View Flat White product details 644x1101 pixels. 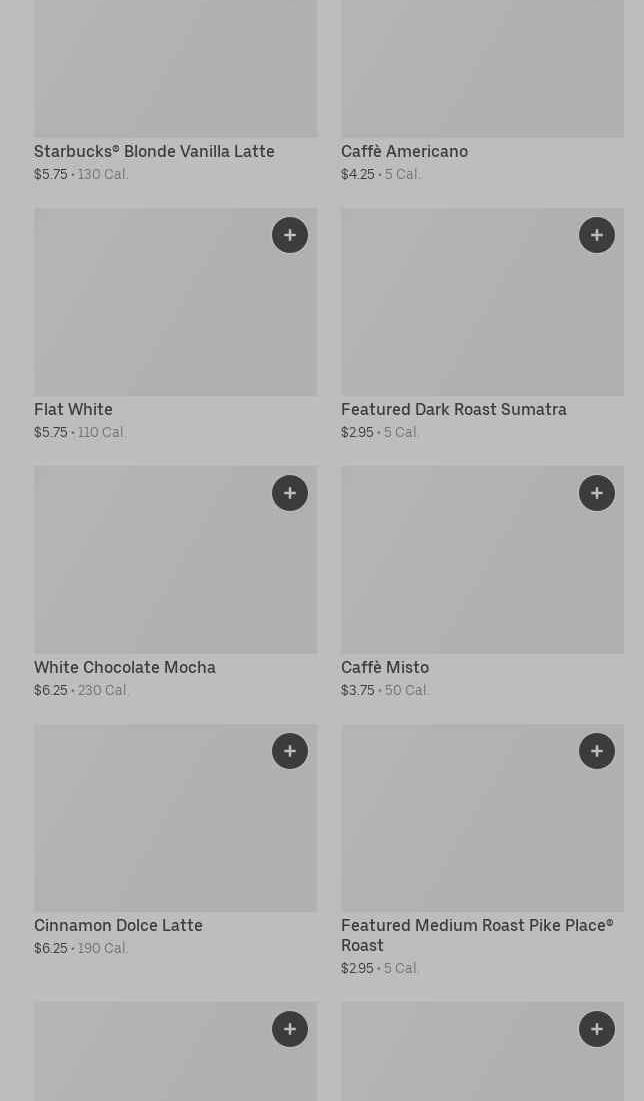(73, 410)
